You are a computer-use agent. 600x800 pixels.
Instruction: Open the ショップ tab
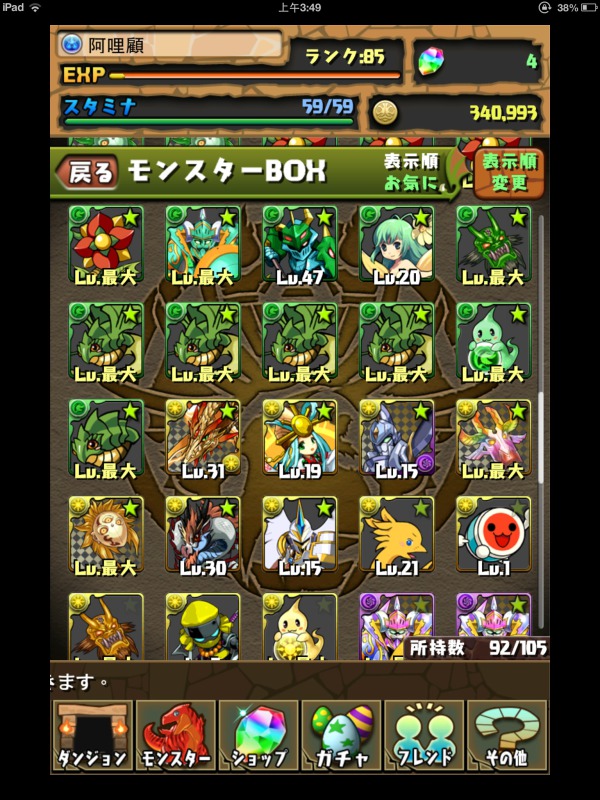click(258, 735)
